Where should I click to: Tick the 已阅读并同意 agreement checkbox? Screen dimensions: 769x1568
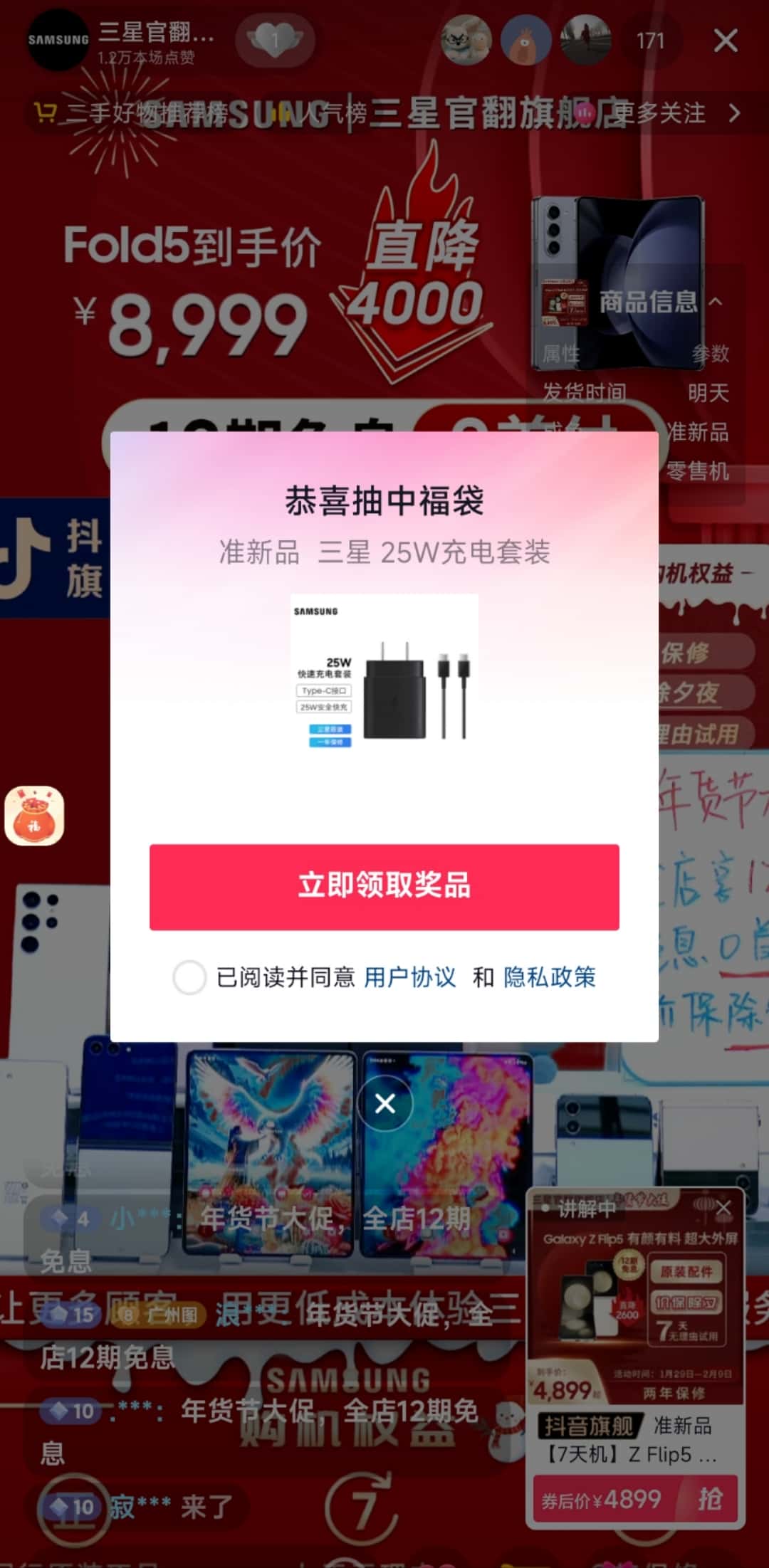pos(189,977)
